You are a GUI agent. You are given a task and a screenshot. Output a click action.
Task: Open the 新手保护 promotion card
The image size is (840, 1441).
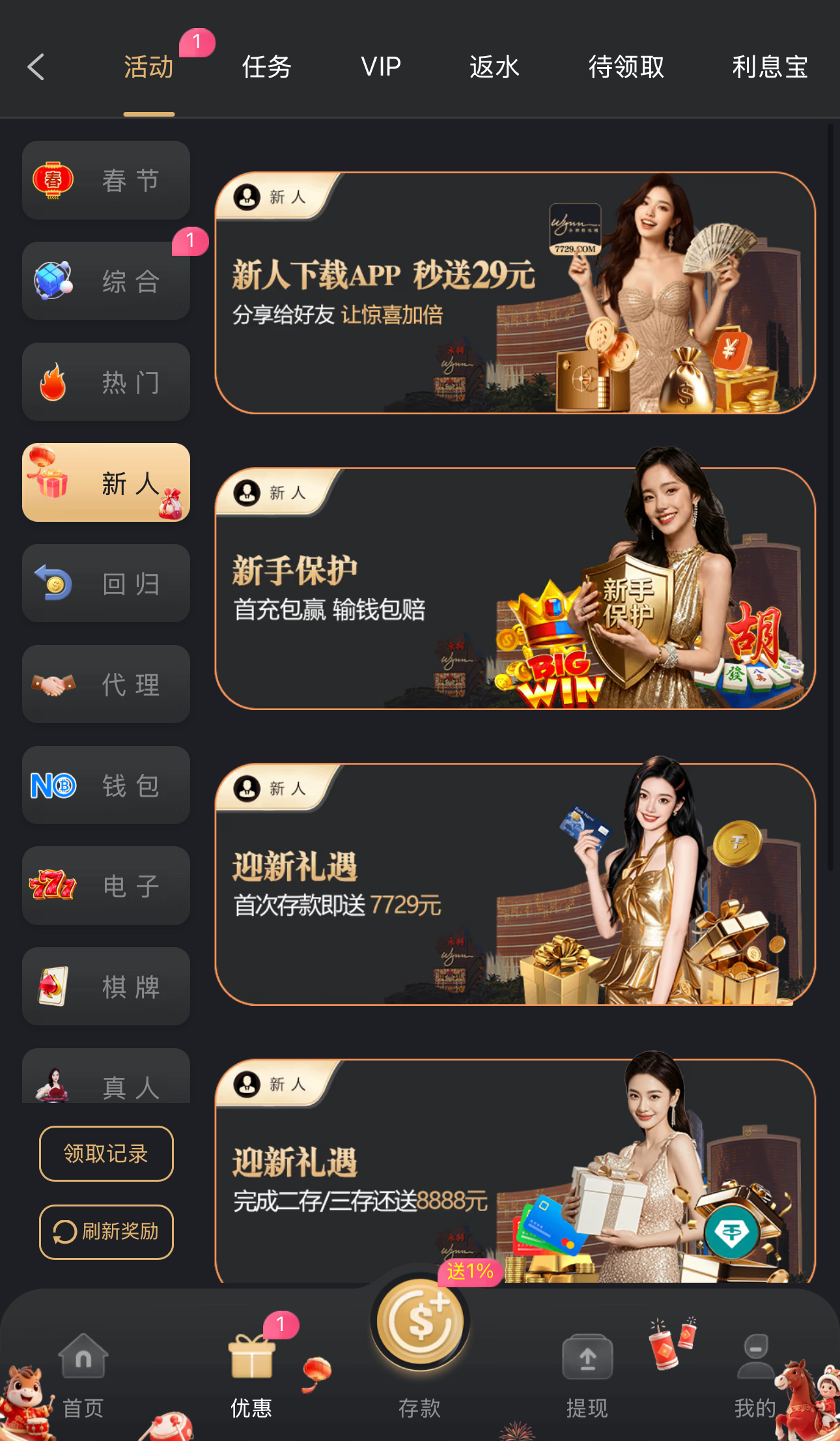click(514, 589)
